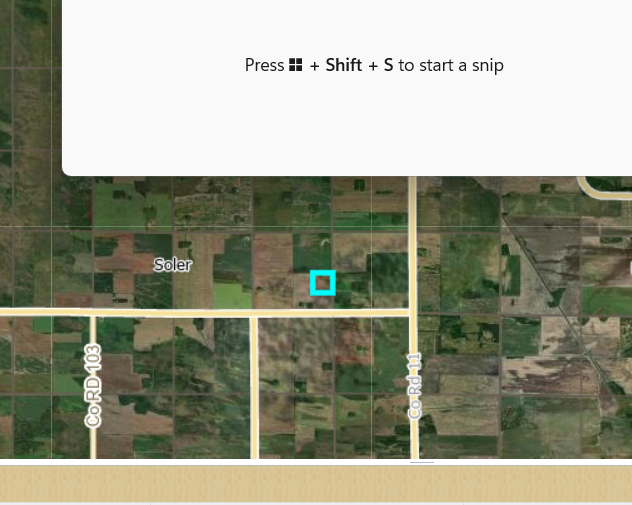The width and height of the screenshot is (632, 505).
Task: Select the cyan square map marker
Action: tap(322, 283)
